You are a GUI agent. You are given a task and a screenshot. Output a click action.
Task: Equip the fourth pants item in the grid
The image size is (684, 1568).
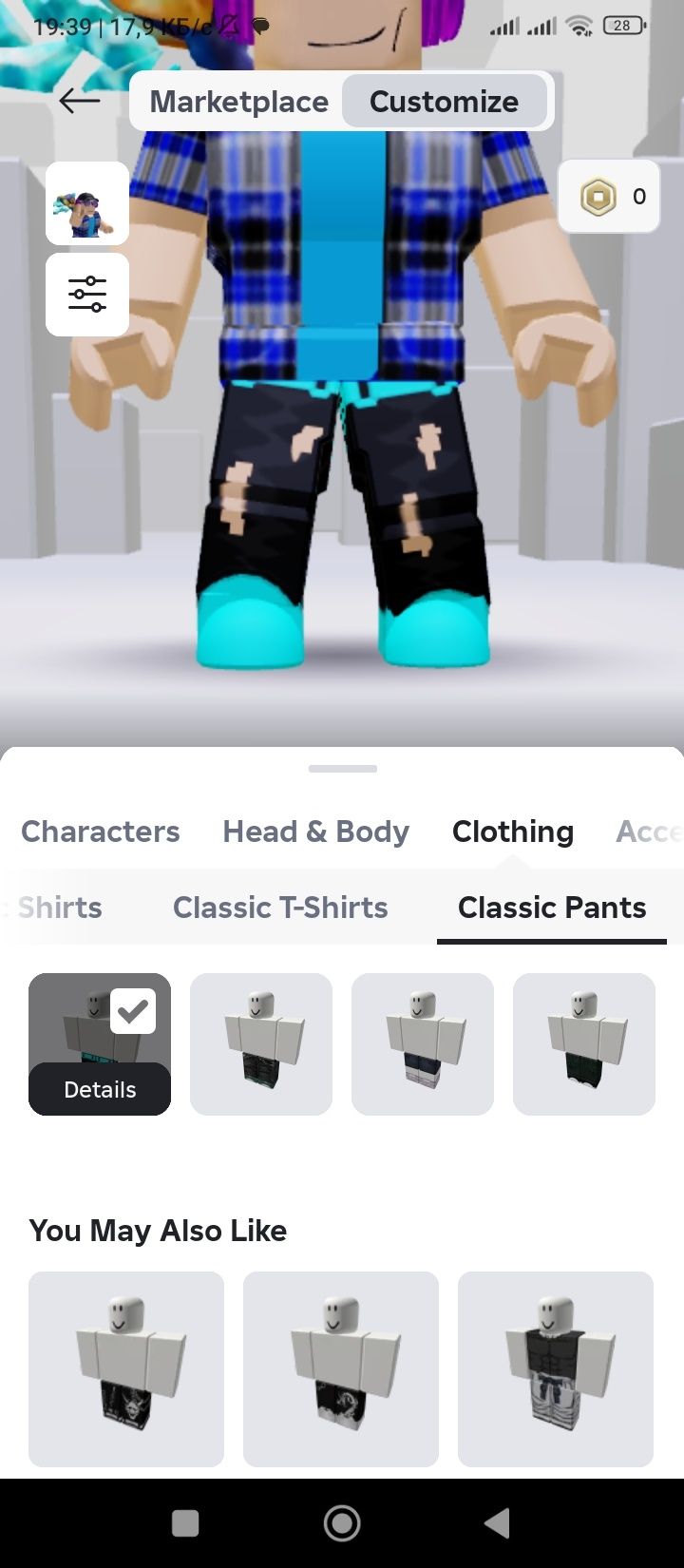coord(584,1043)
